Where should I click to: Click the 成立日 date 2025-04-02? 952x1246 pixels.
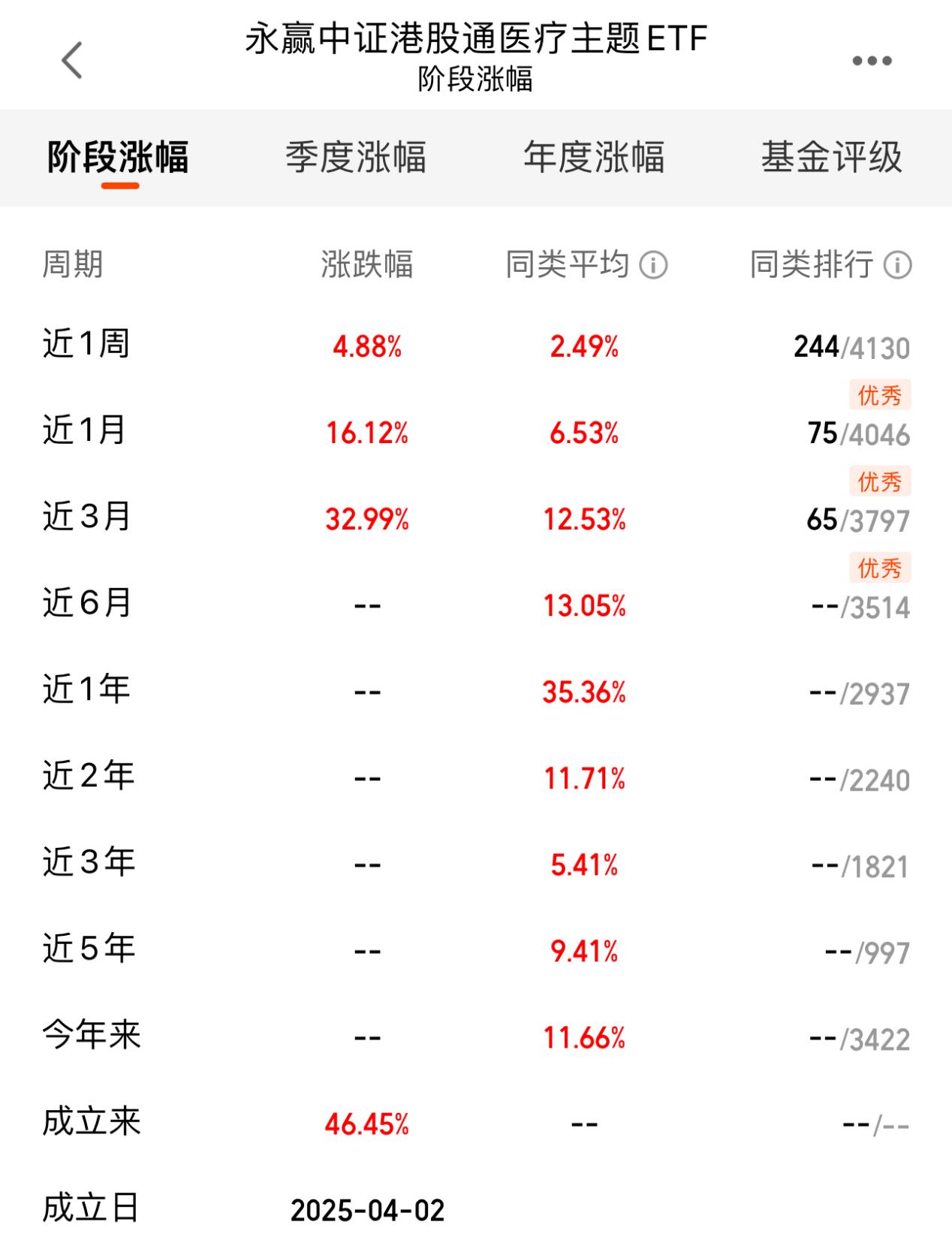tap(368, 1209)
